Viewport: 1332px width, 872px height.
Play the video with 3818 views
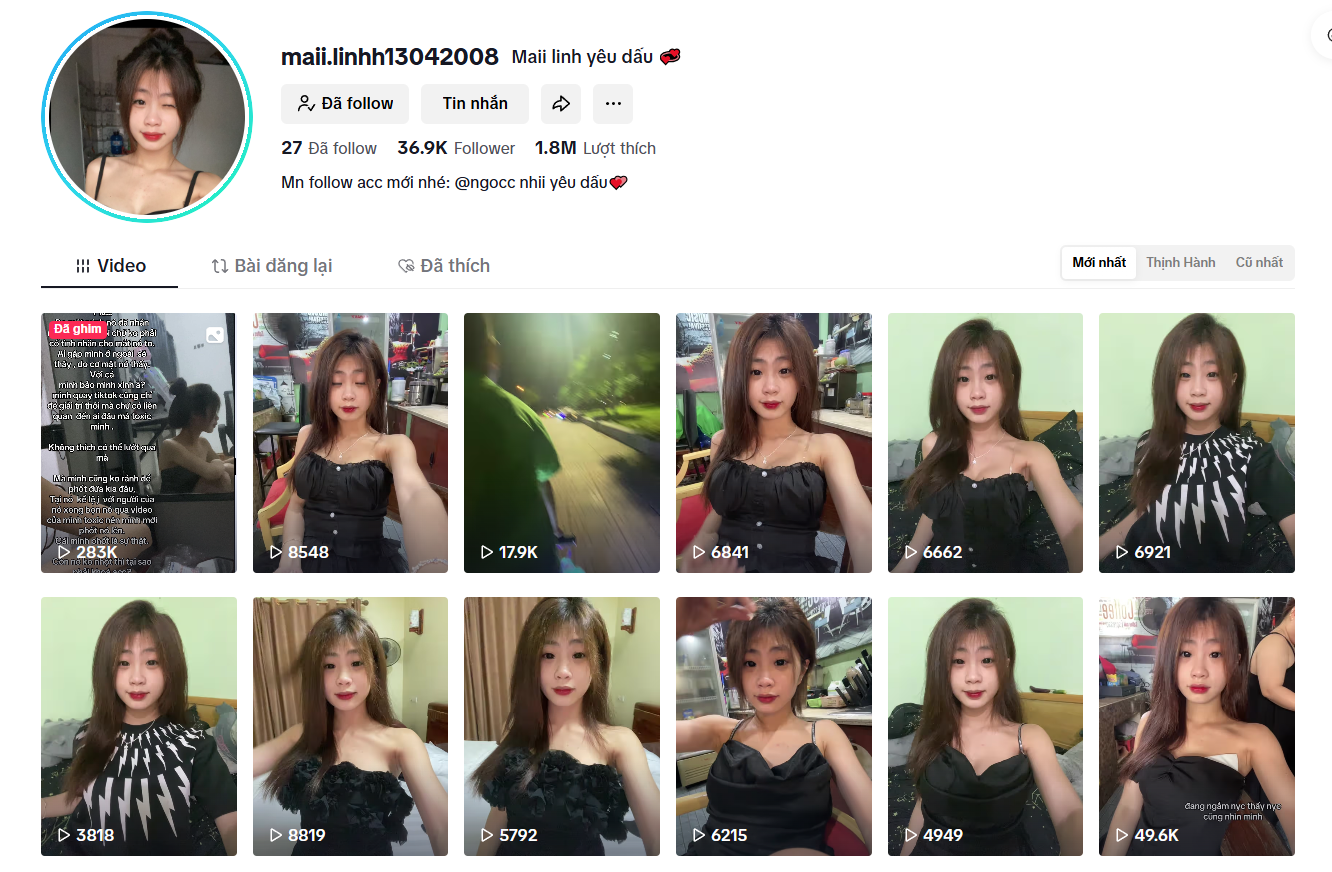[x=138, y=726]
